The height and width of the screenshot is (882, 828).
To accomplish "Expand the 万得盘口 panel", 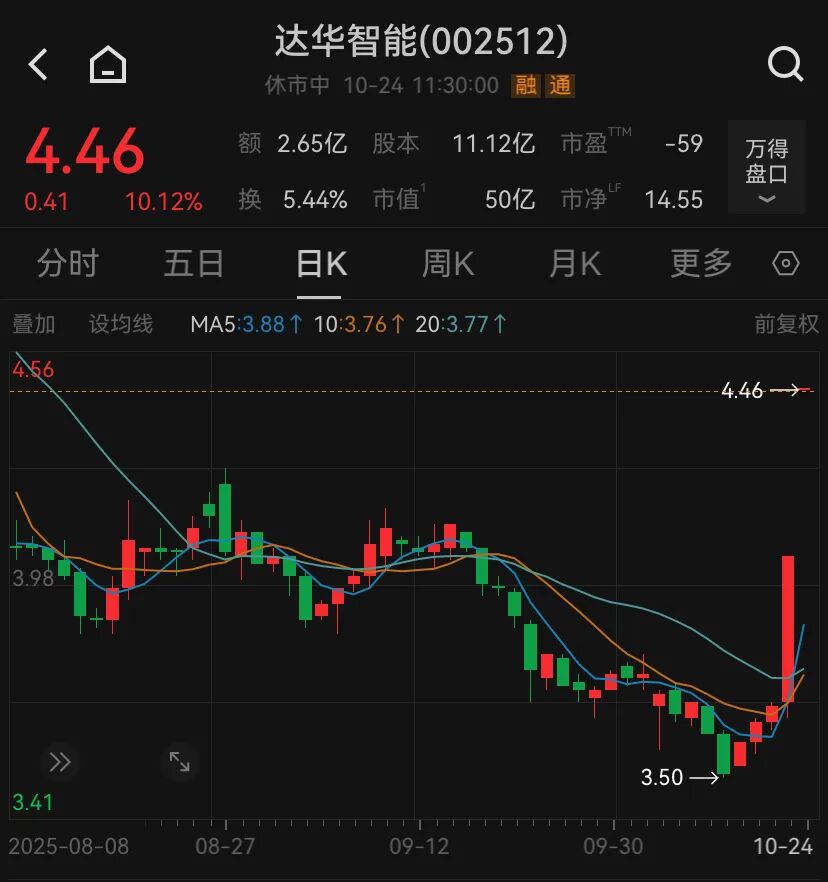I will coord(767,170).
